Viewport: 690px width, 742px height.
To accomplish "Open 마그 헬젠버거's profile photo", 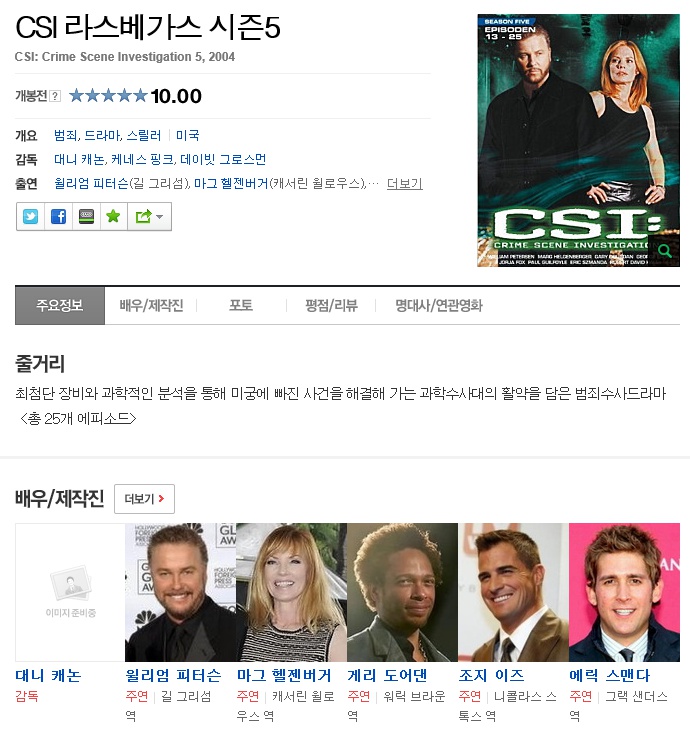I will [x=292, y=592].
